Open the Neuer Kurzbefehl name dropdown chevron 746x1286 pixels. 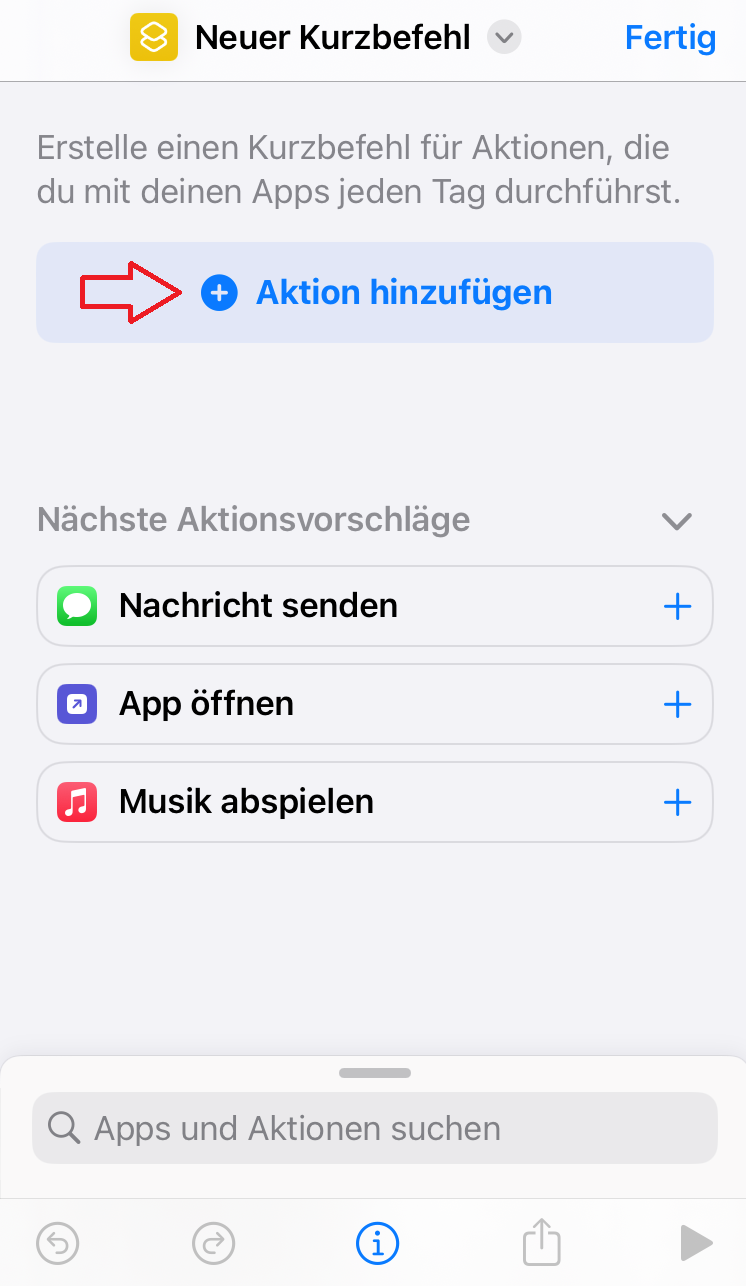tap(504, 38)
